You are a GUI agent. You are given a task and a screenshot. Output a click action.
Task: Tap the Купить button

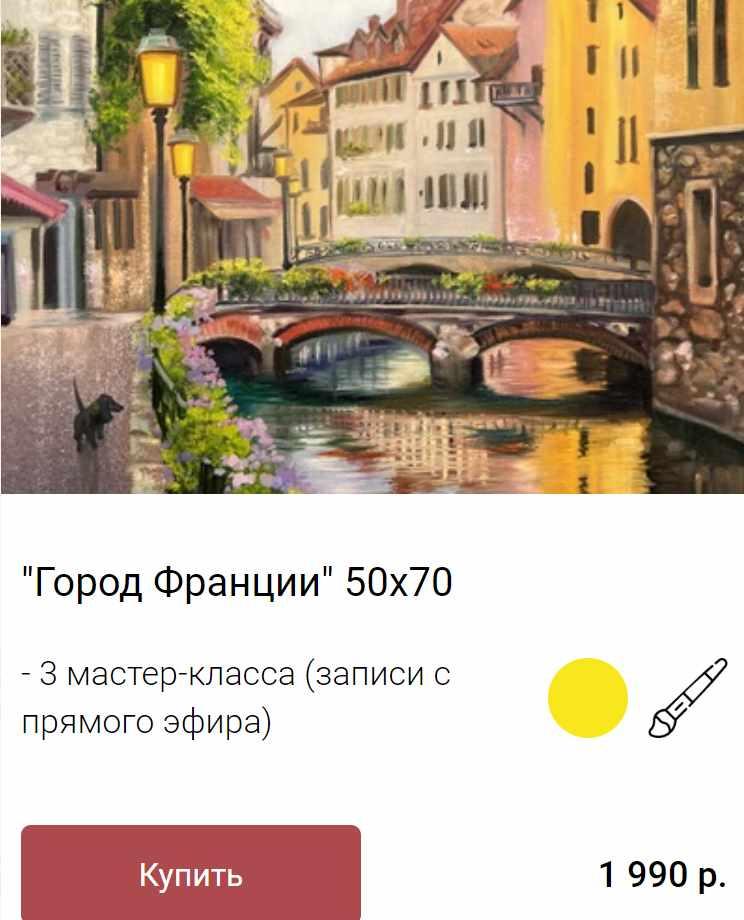[191, 873]
